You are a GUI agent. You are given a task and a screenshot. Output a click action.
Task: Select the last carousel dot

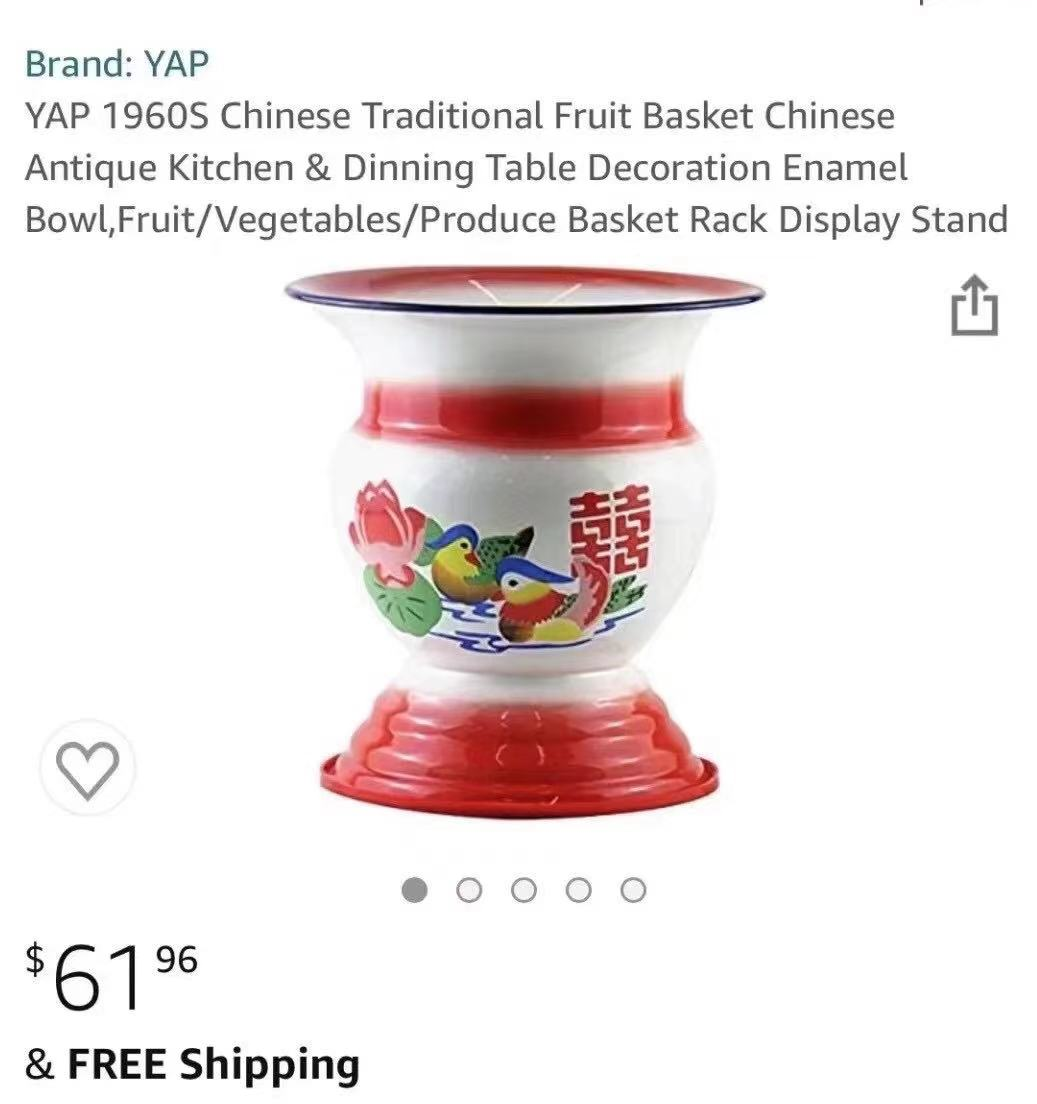pos(632,886)
